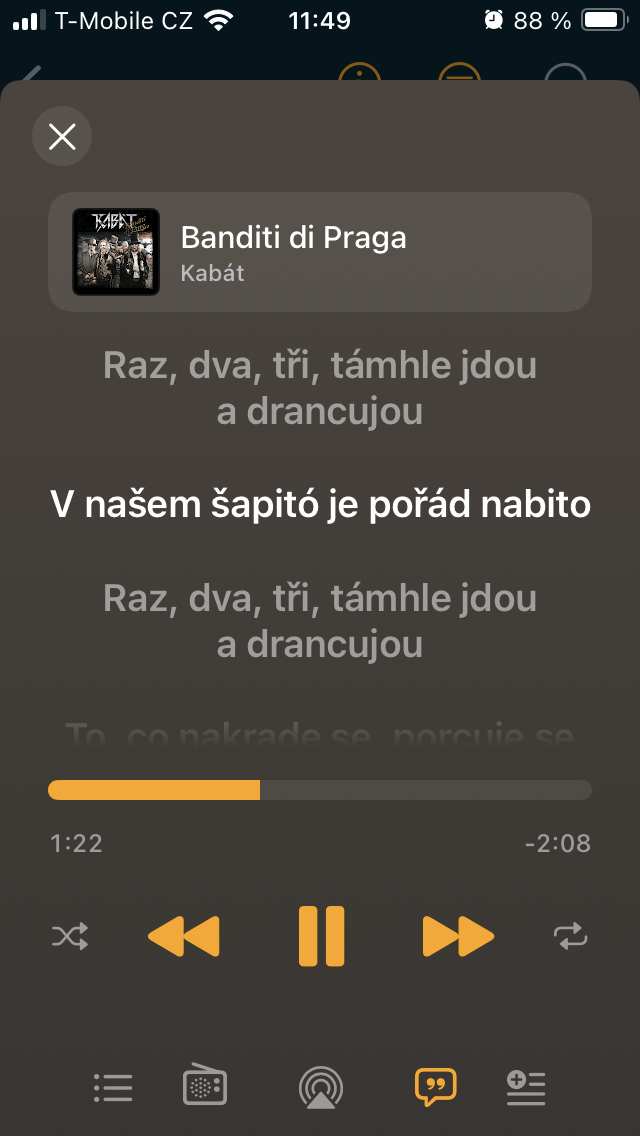Image resolution: width=640 pixels, height=1136 pixels.
Task: Skip forward to the next track
Action: point(458,937)
